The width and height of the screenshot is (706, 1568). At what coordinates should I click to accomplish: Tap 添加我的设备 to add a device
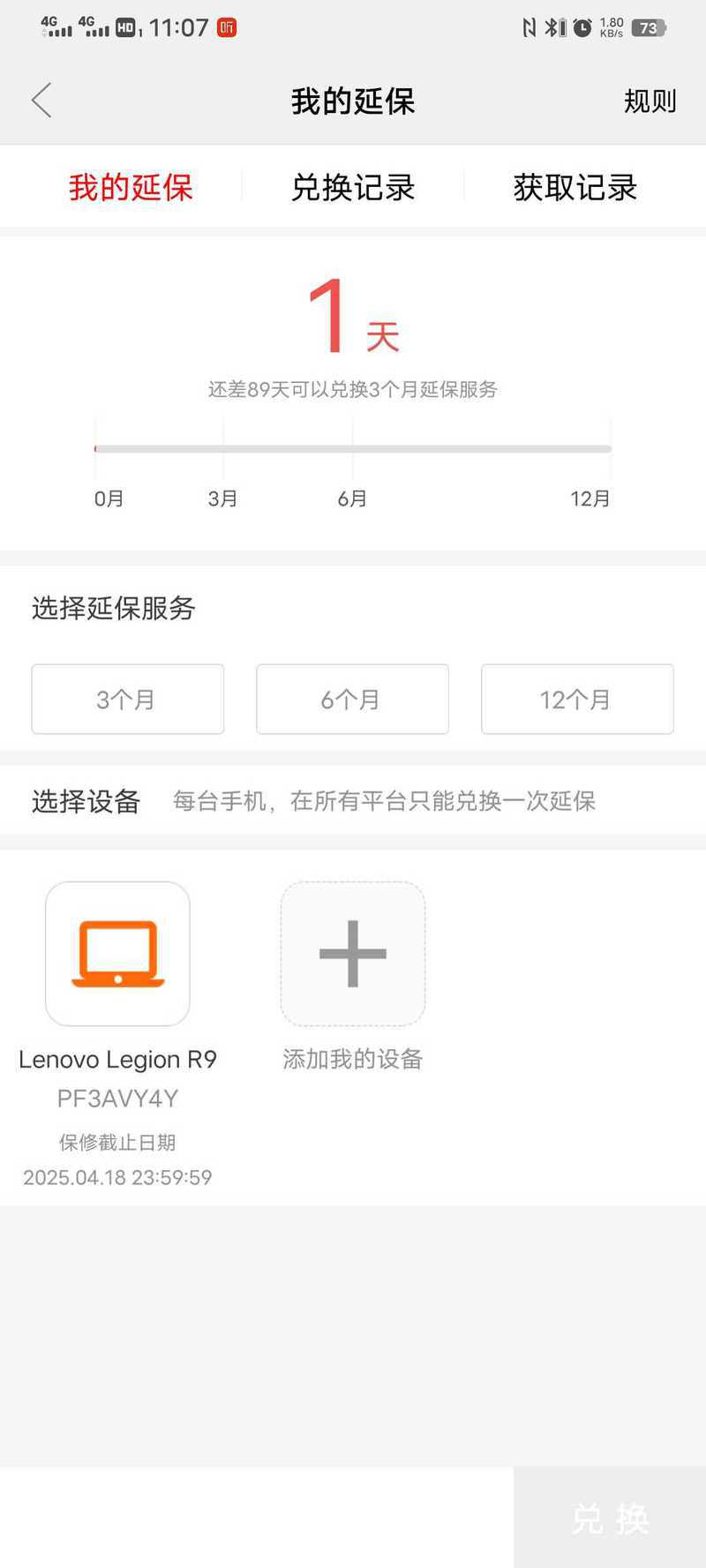click(x=352, y=954)
